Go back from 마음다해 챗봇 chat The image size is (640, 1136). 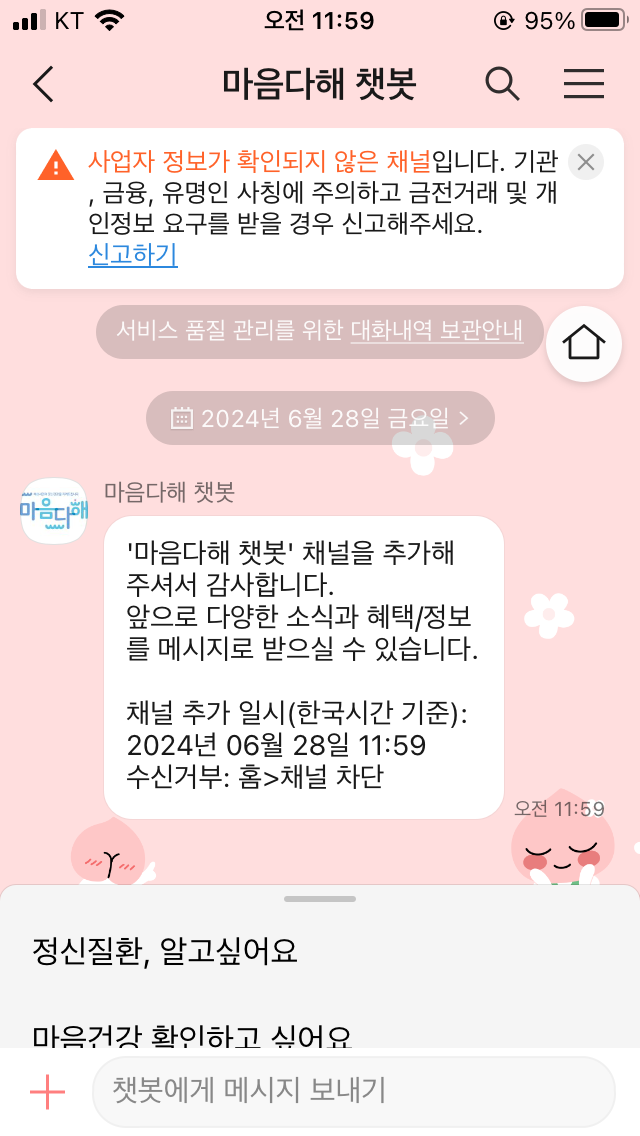coord(43,85)
